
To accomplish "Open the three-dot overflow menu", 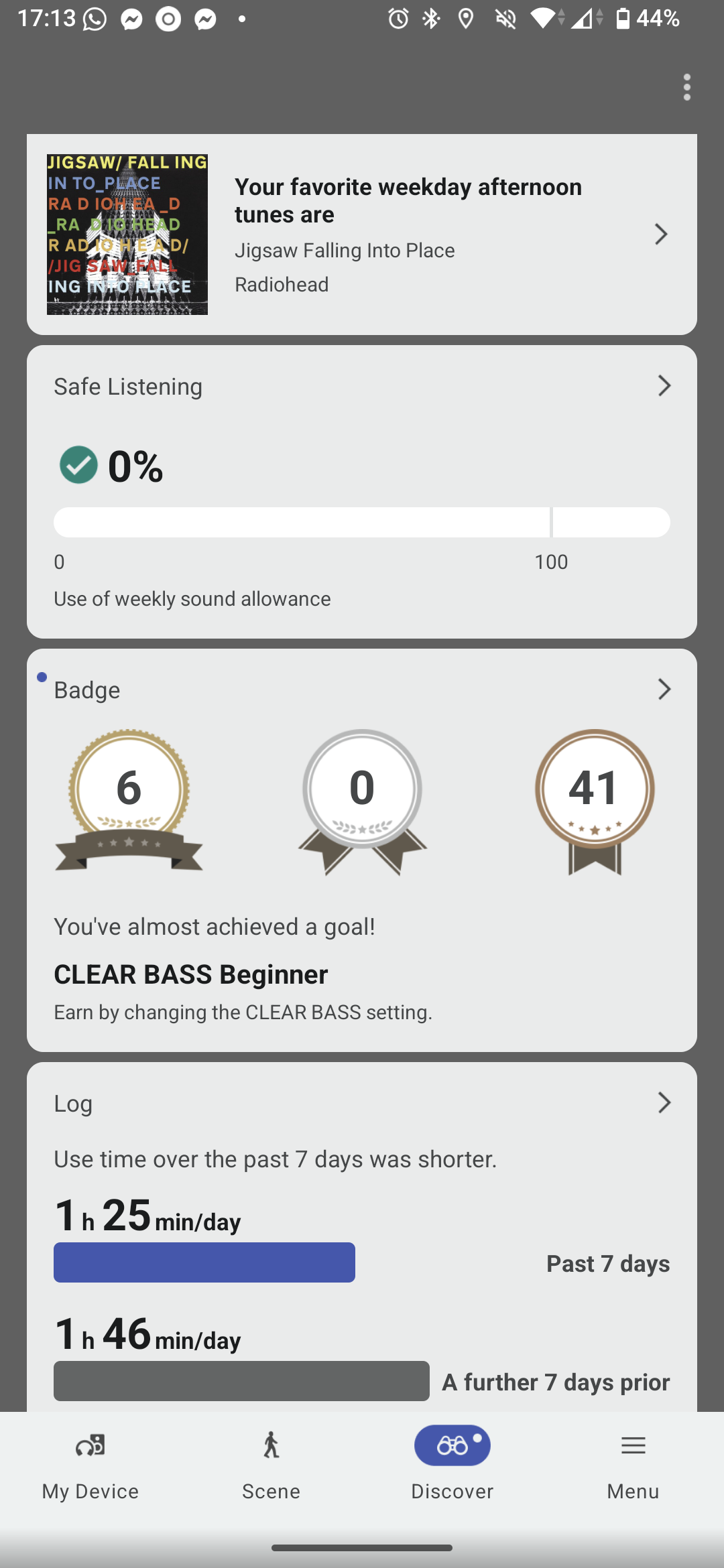I will 686,88.
